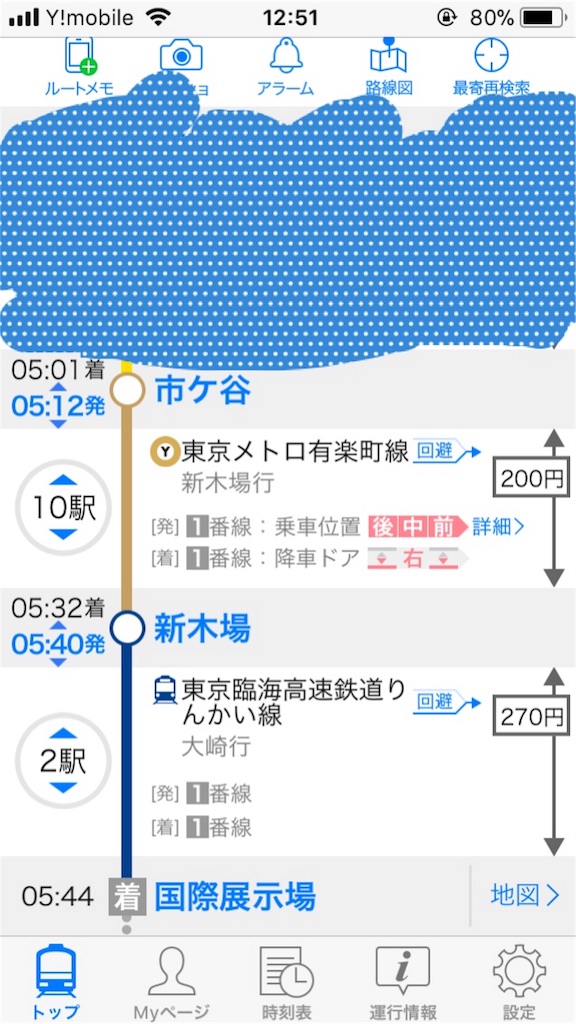The height and width of the screenshot is (1024, 576).
Task: Avoid the りんかい線 with 回避
Action: point(447,702)
